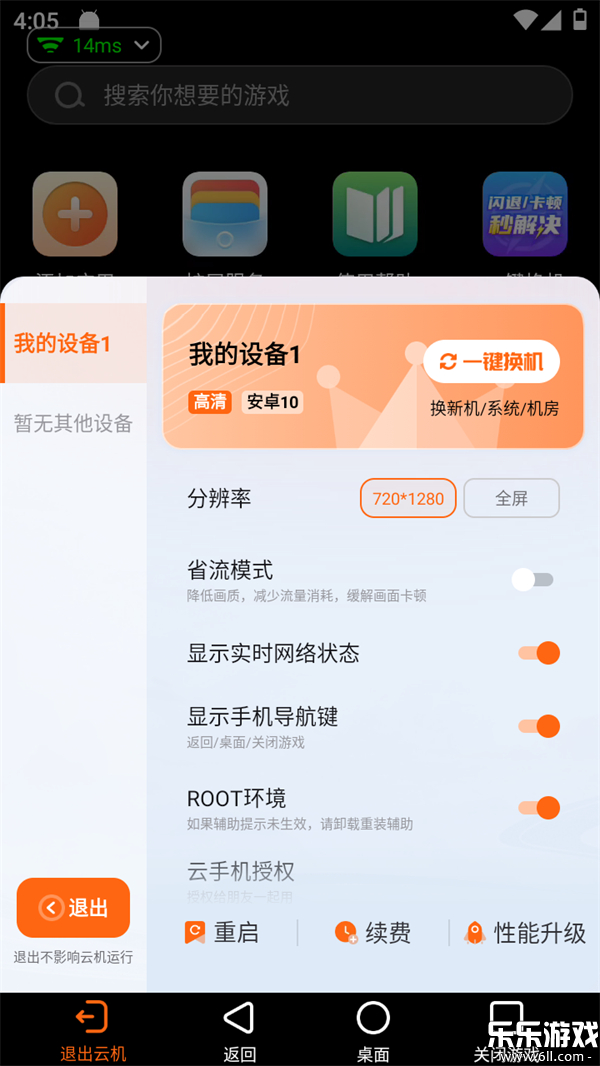This screenshot has width=600, height=1066.
Task: Open 性能升级 upgrade option
Action: [526, 933]
